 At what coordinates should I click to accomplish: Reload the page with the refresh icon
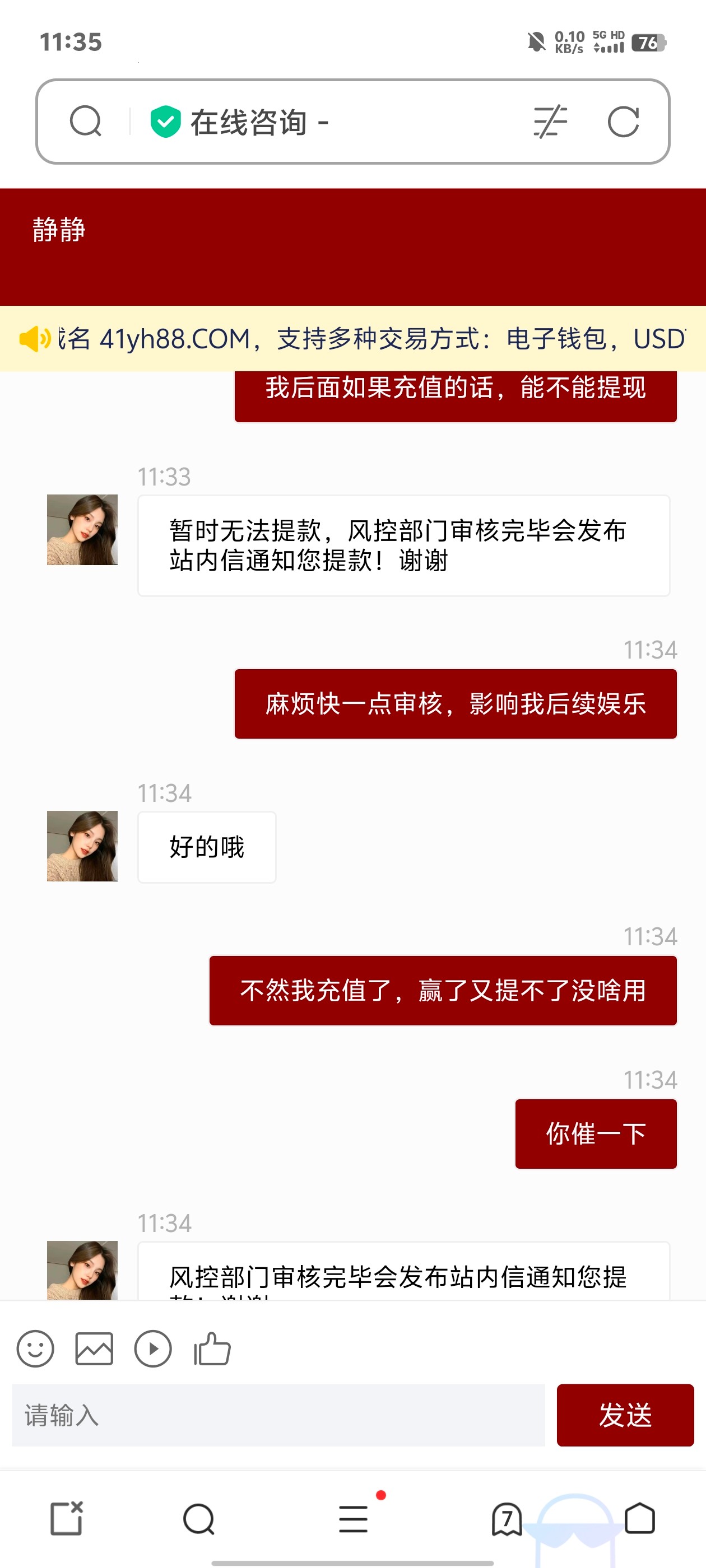pos(623,122)
